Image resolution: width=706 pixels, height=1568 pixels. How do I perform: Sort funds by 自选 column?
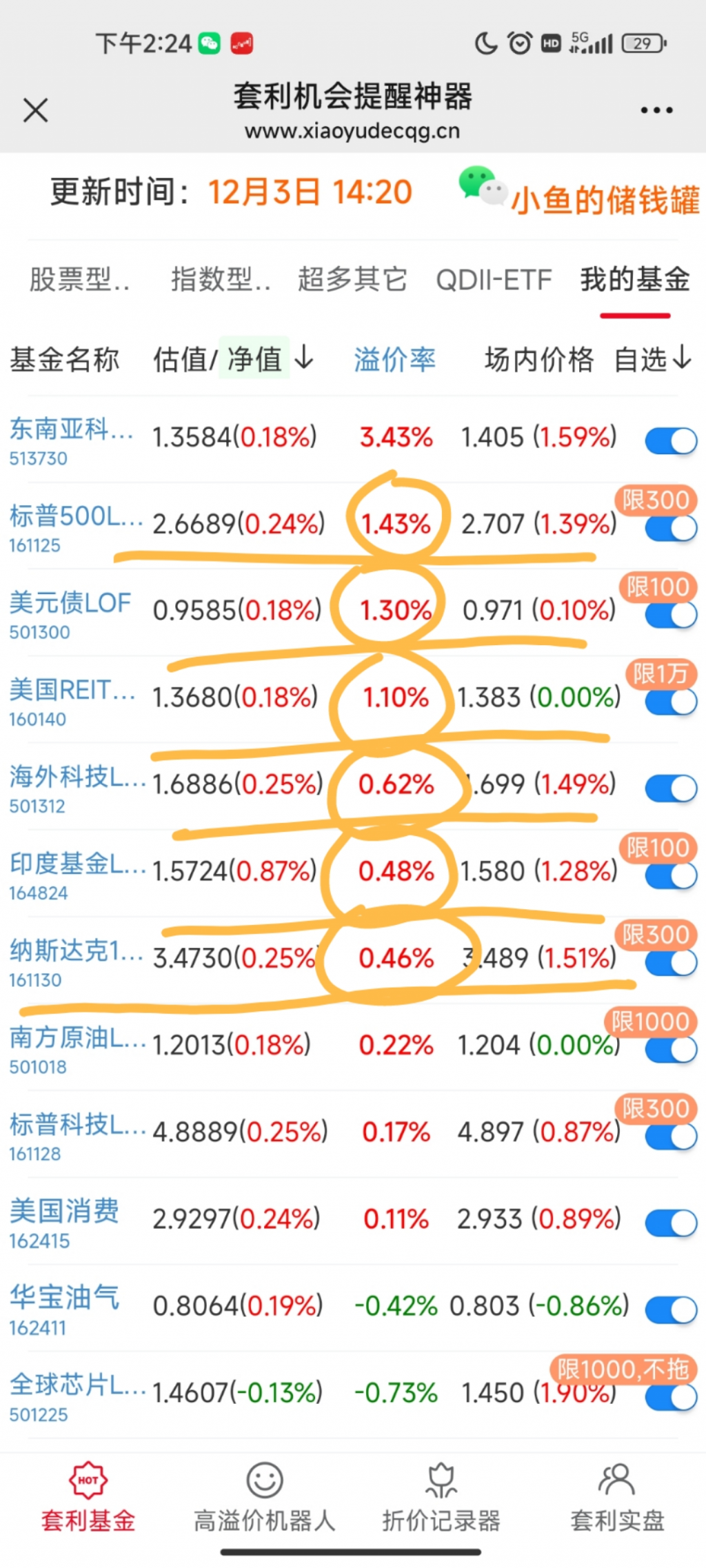click(x=652, y=359)
